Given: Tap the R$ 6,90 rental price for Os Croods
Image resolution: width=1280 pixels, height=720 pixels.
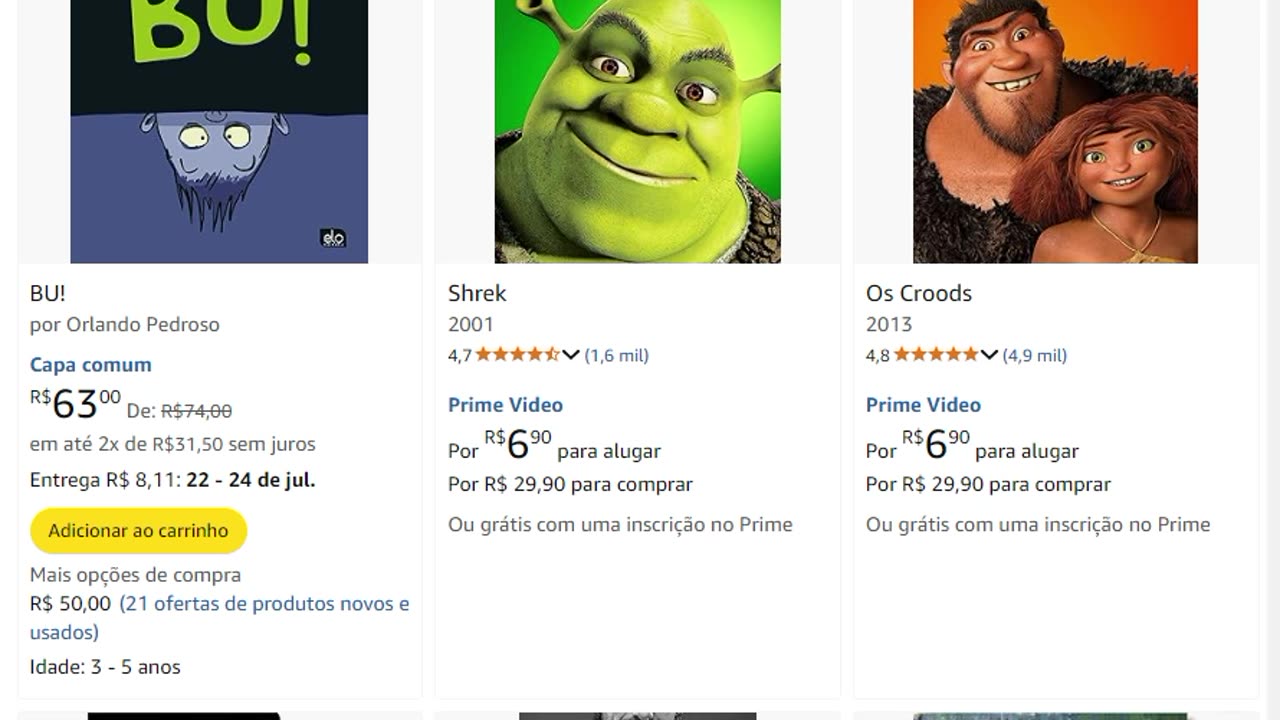Looking at the screenshot, I should tap(936, 445).
